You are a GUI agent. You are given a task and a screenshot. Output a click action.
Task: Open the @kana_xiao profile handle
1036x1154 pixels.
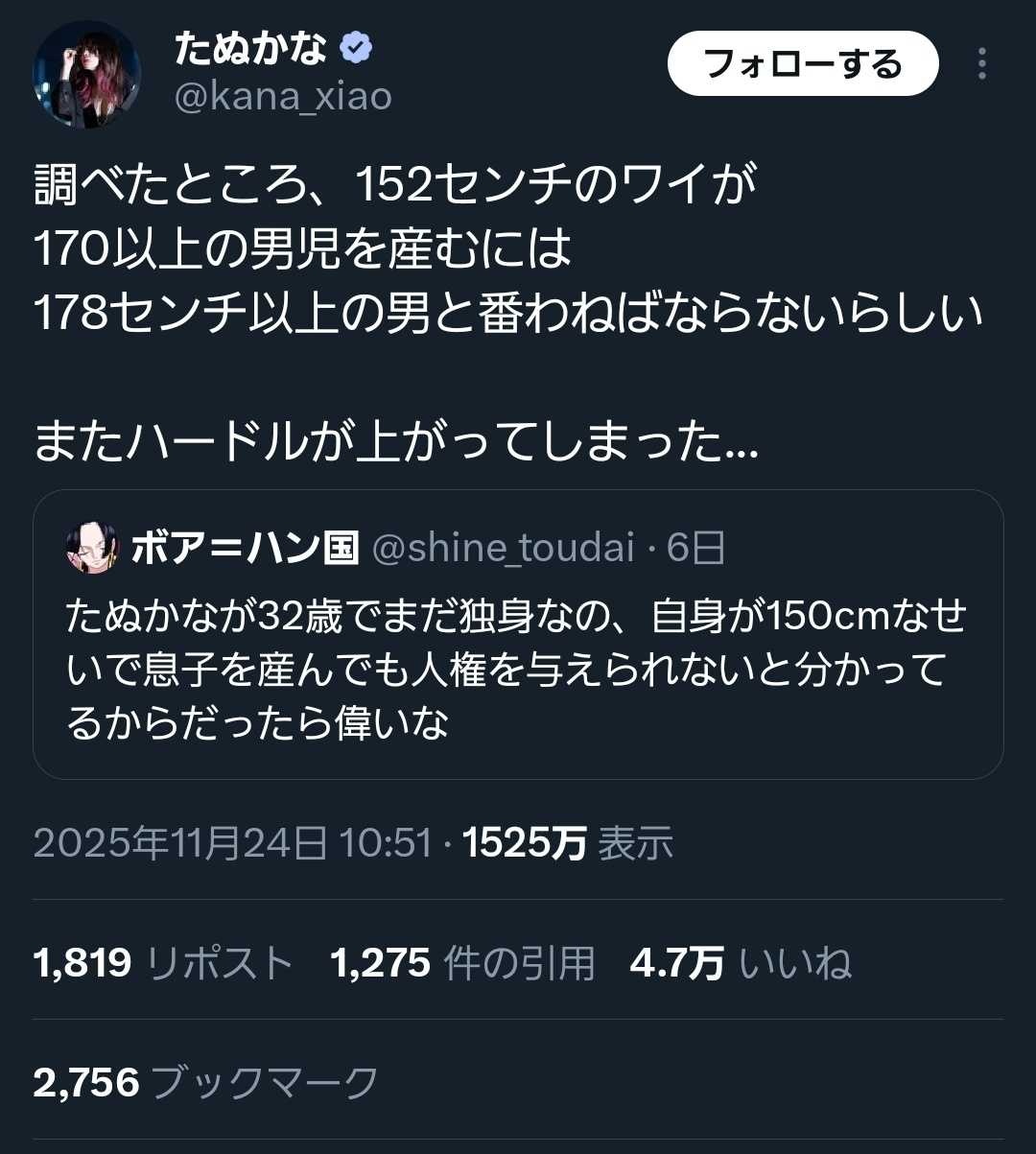[x=283, y=97]
